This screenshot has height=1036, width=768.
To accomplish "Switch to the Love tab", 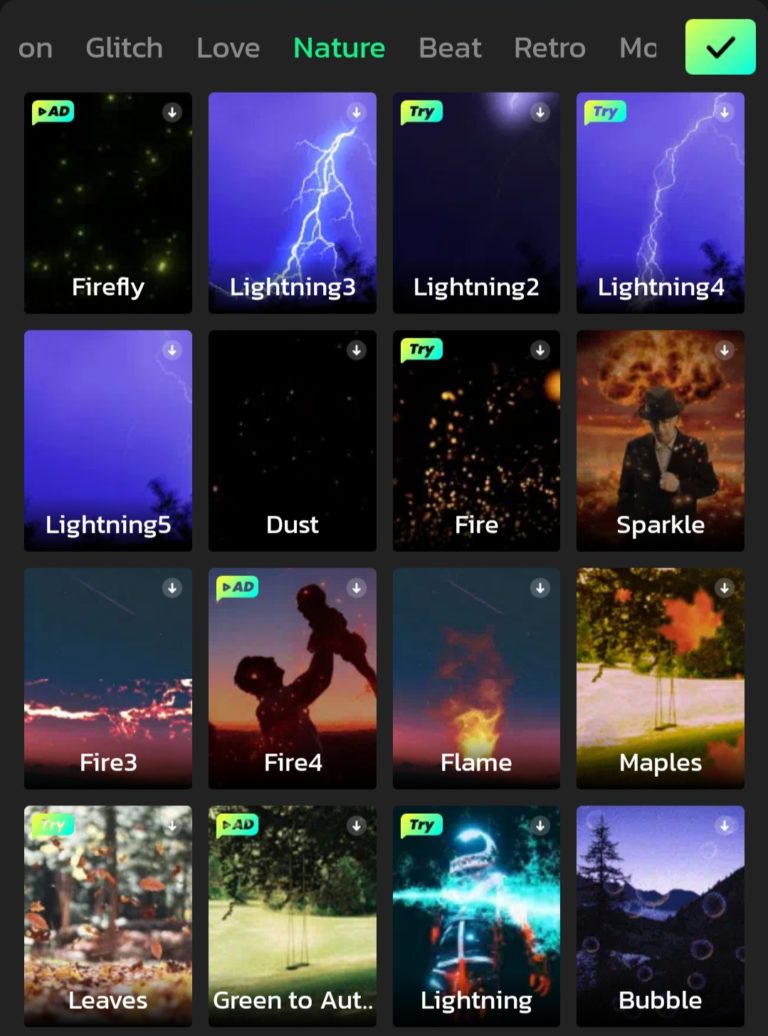I will click(228, 48).
